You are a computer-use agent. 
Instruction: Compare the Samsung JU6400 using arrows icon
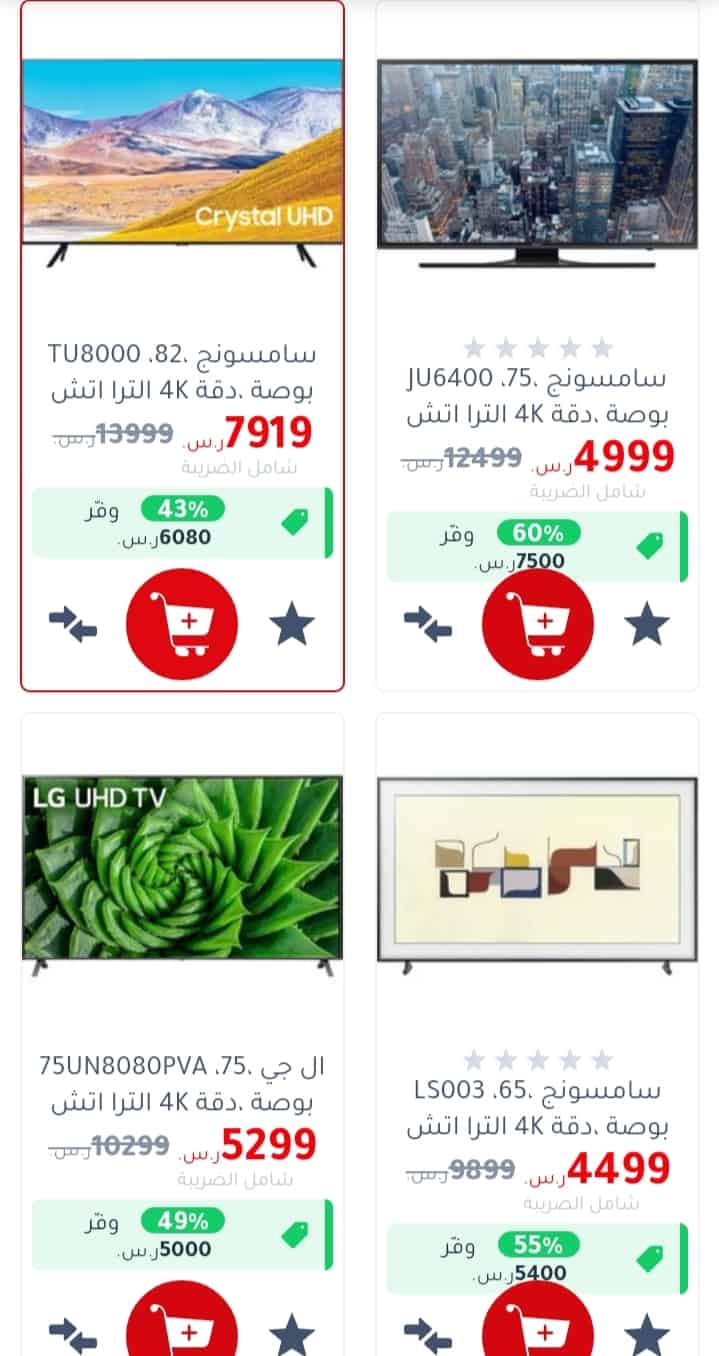point(428,625)
